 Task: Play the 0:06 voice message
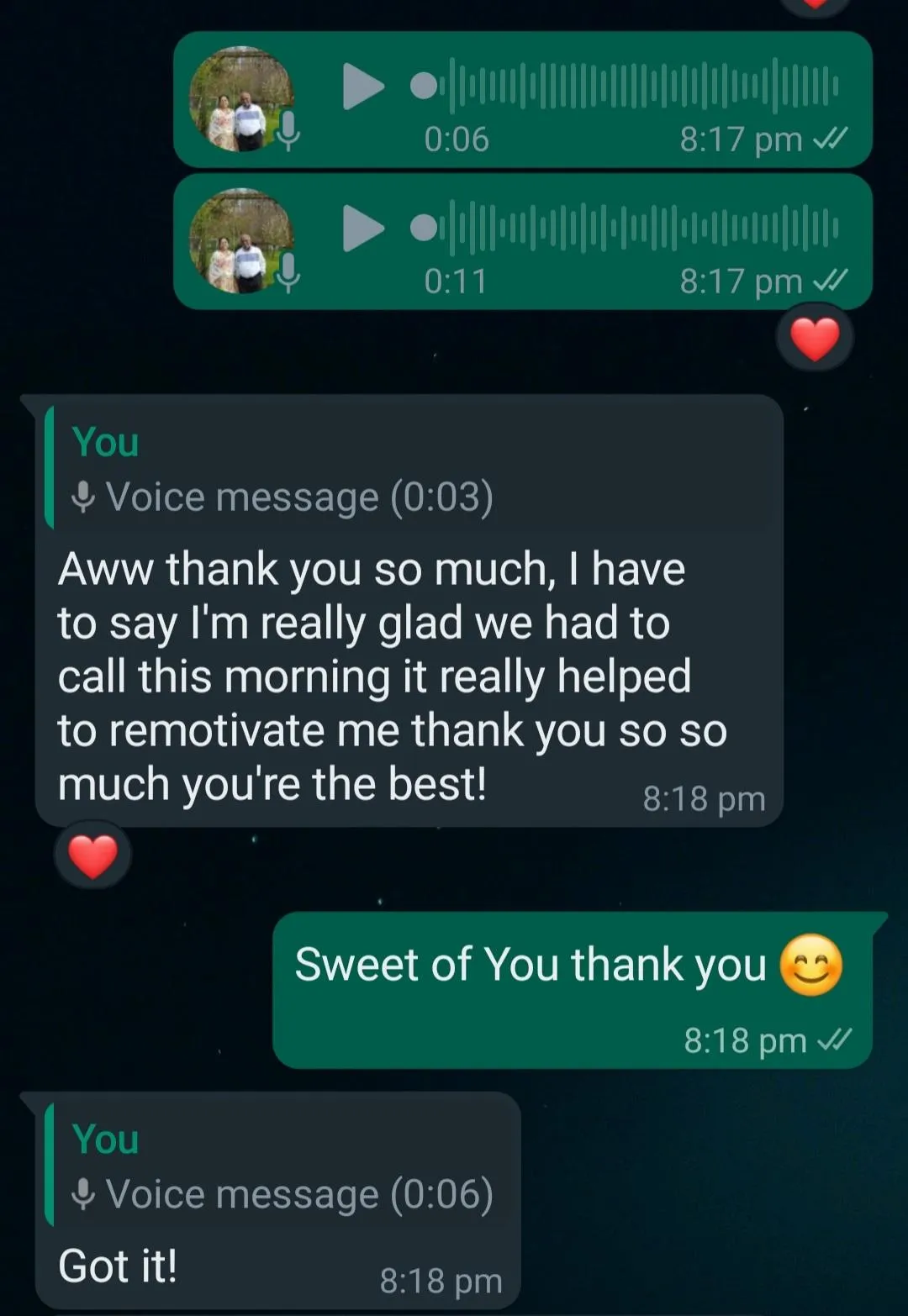(x=362, y=87)
